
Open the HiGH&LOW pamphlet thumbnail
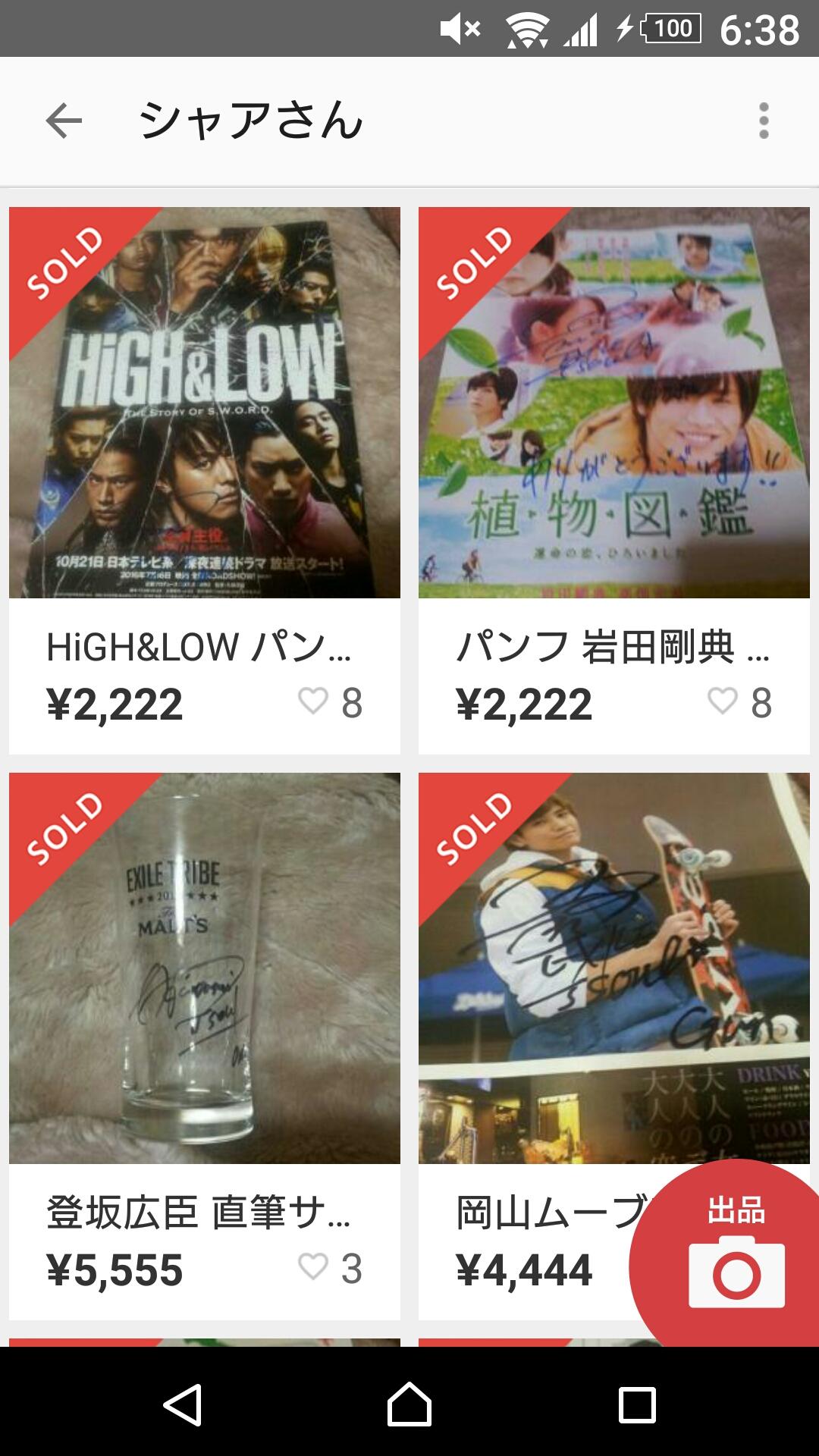pyautogui.click(x=203, y=402)
